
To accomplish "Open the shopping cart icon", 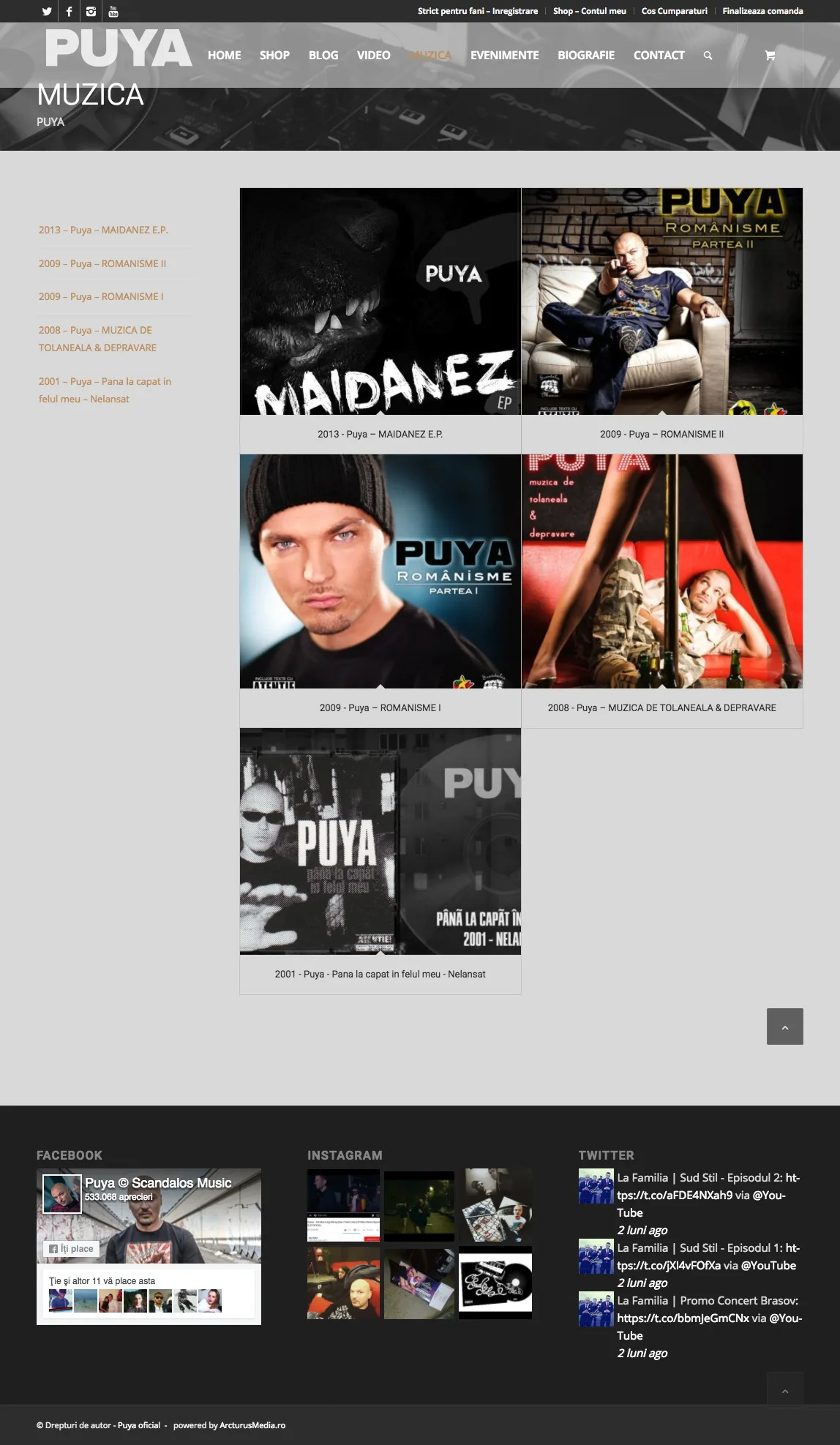I will point(770,56).
